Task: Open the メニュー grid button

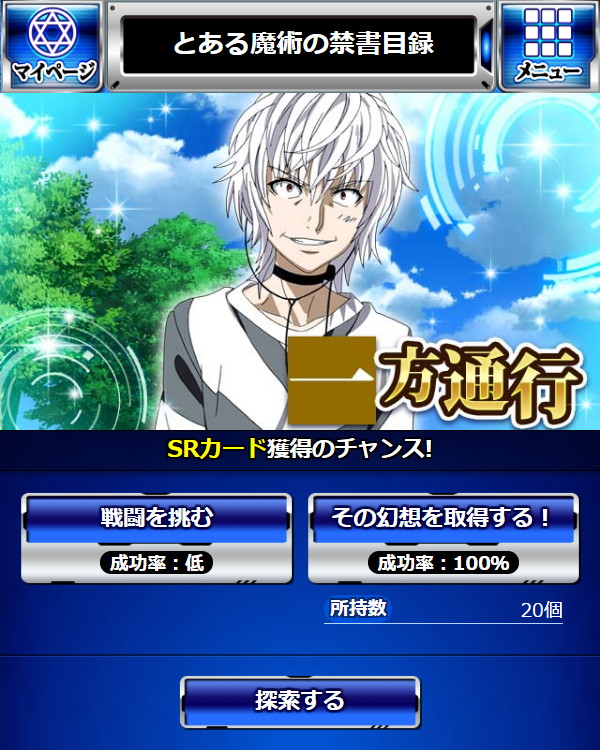Action: 547,45
